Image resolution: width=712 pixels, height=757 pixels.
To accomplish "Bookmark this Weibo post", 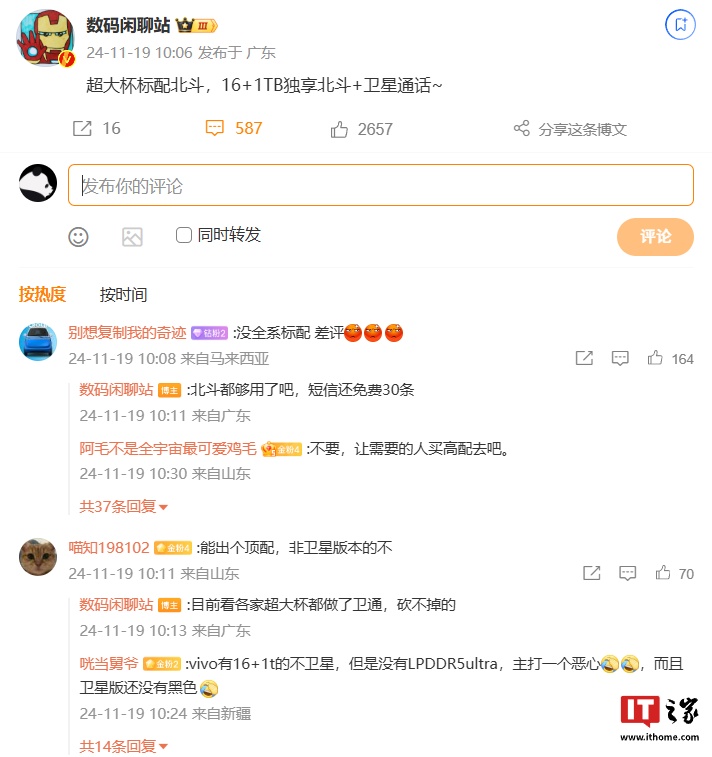I will (680, 24).
